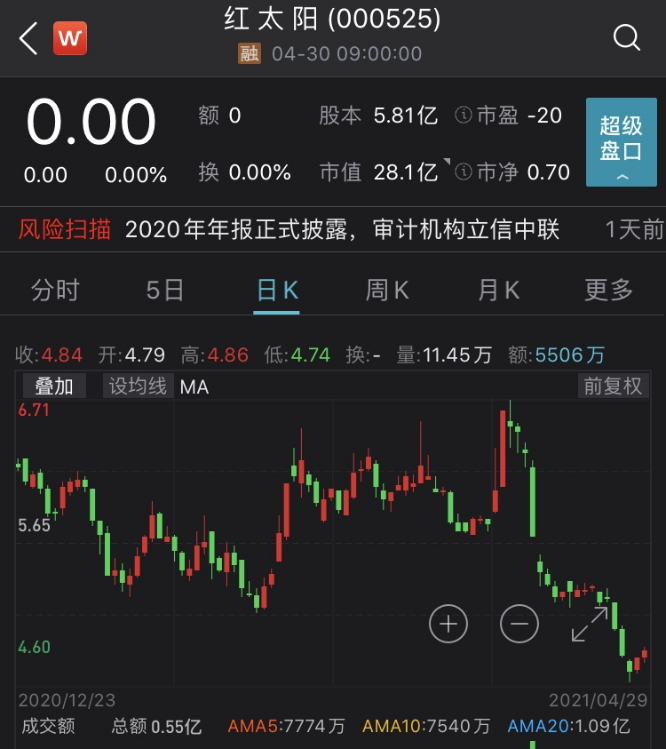Open the search magnifier icon
The image size is (666, 749).
tap(627, 38)
